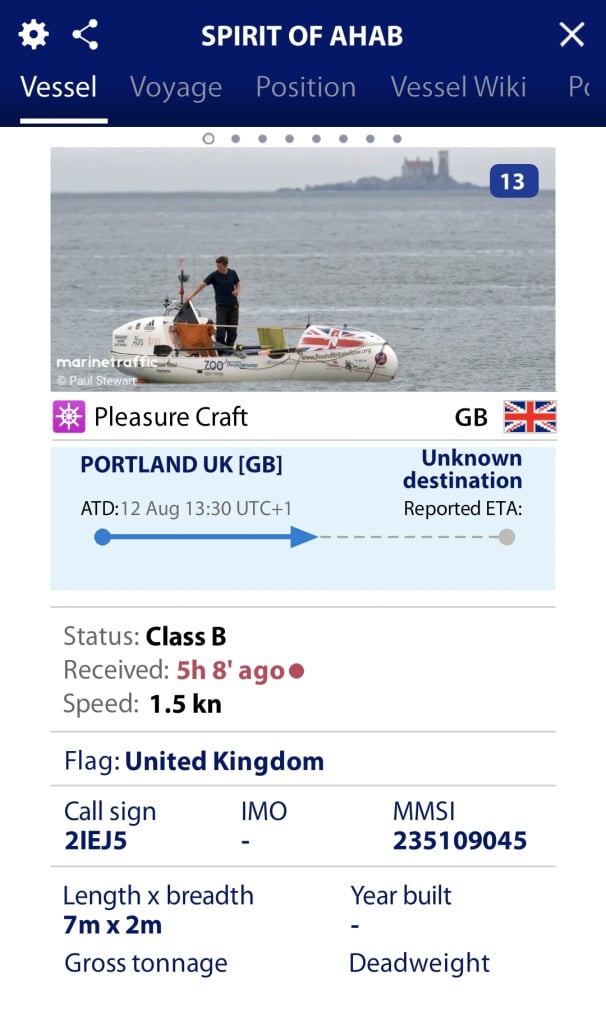This screenshot has height=1024, width=606.
Task: Open the Portland UK [GB] departure port
Action: [x=181, y=465]
